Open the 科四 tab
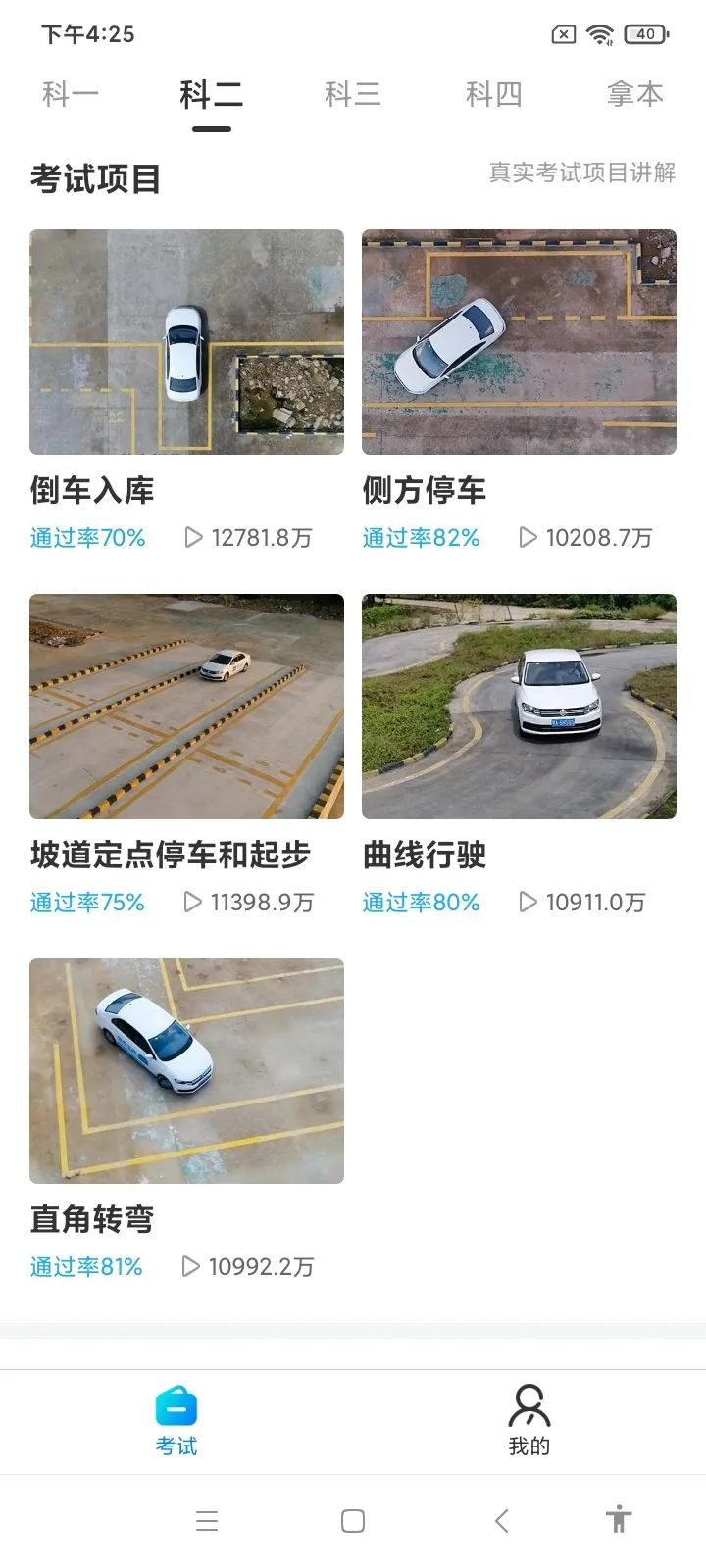This screenshot has width=706, height=1568. tap(493, 95)
